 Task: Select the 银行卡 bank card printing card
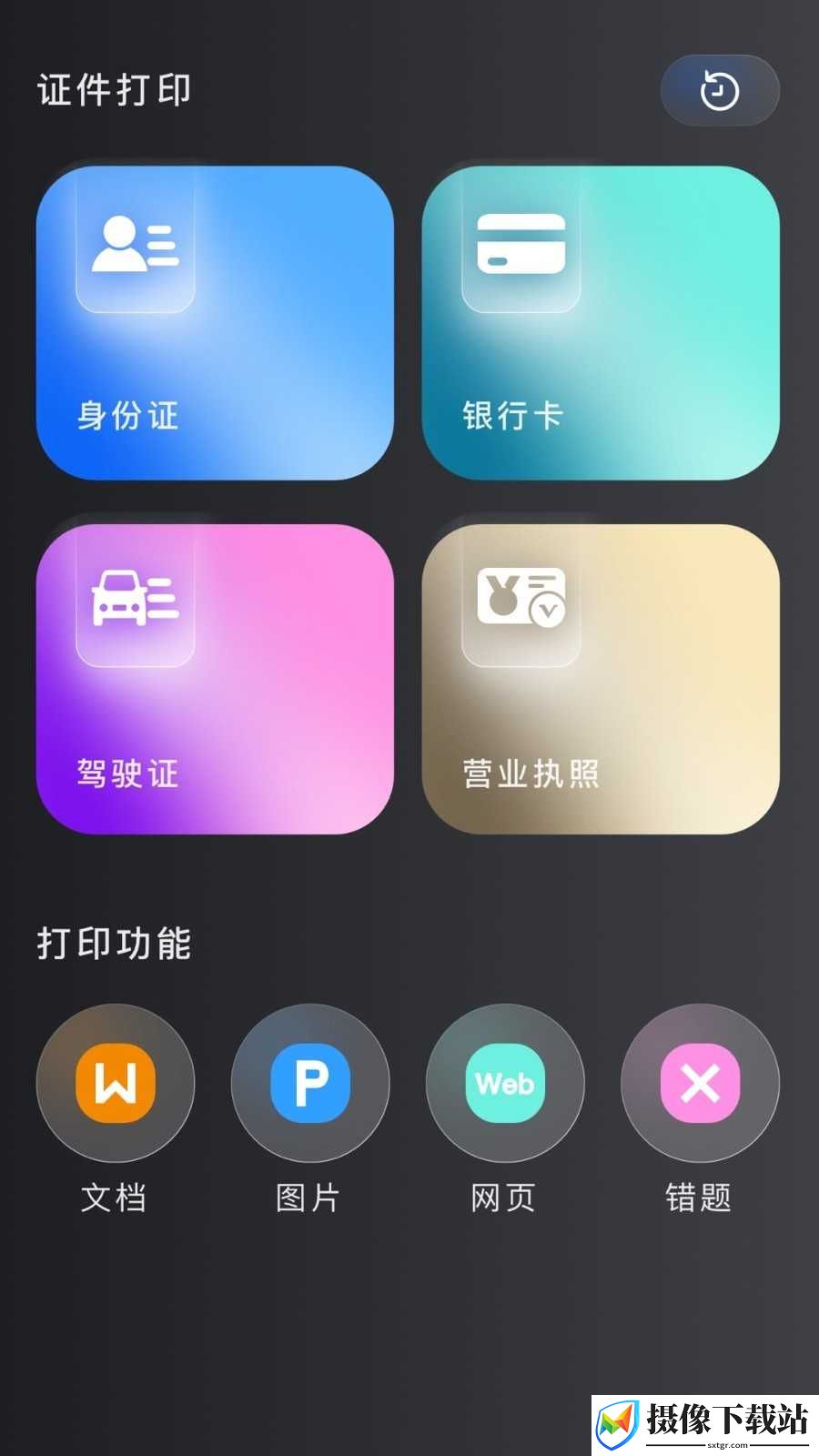[601, 322]
